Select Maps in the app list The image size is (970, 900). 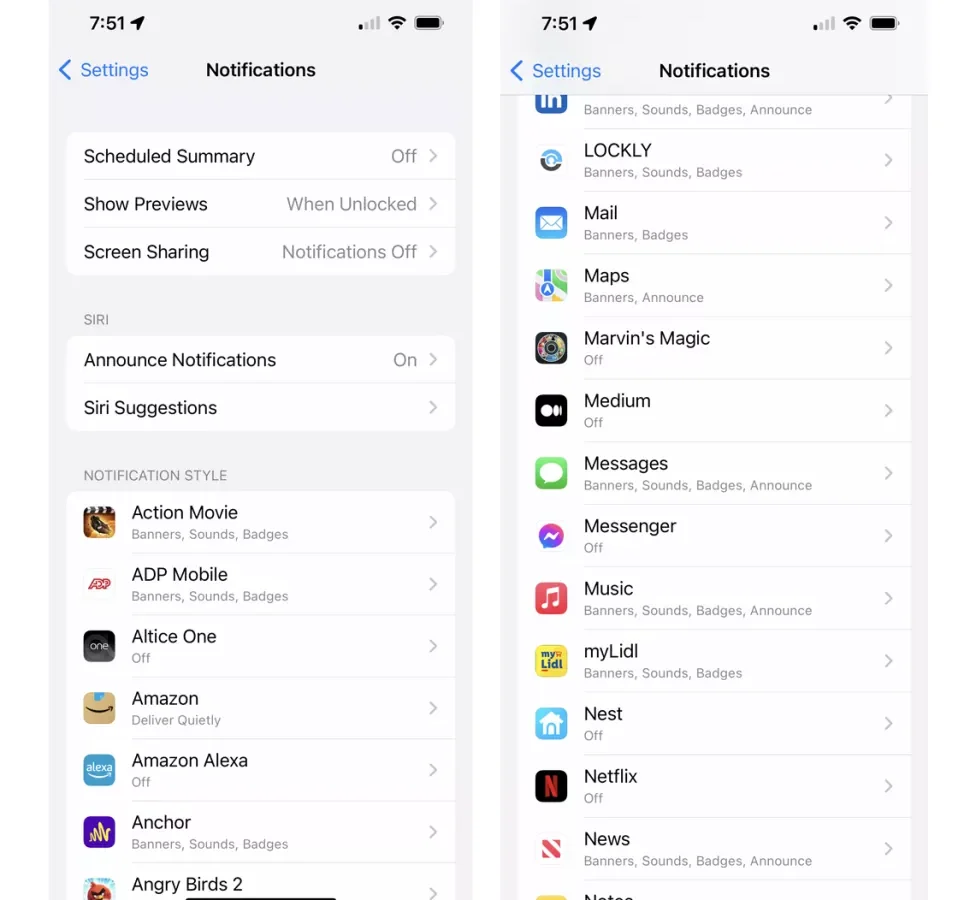[714, 285]
